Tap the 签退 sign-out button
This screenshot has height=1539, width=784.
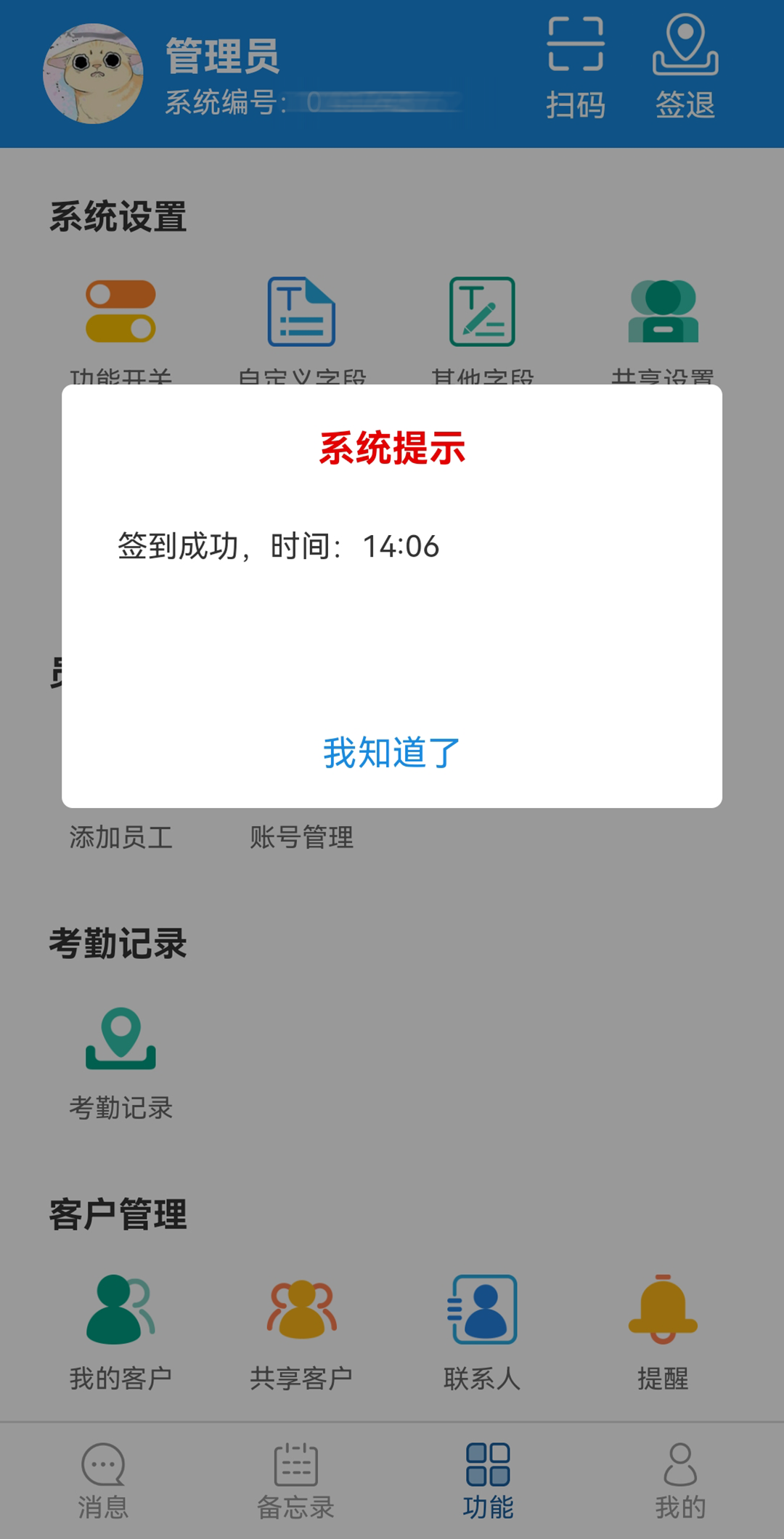point(685,68)
